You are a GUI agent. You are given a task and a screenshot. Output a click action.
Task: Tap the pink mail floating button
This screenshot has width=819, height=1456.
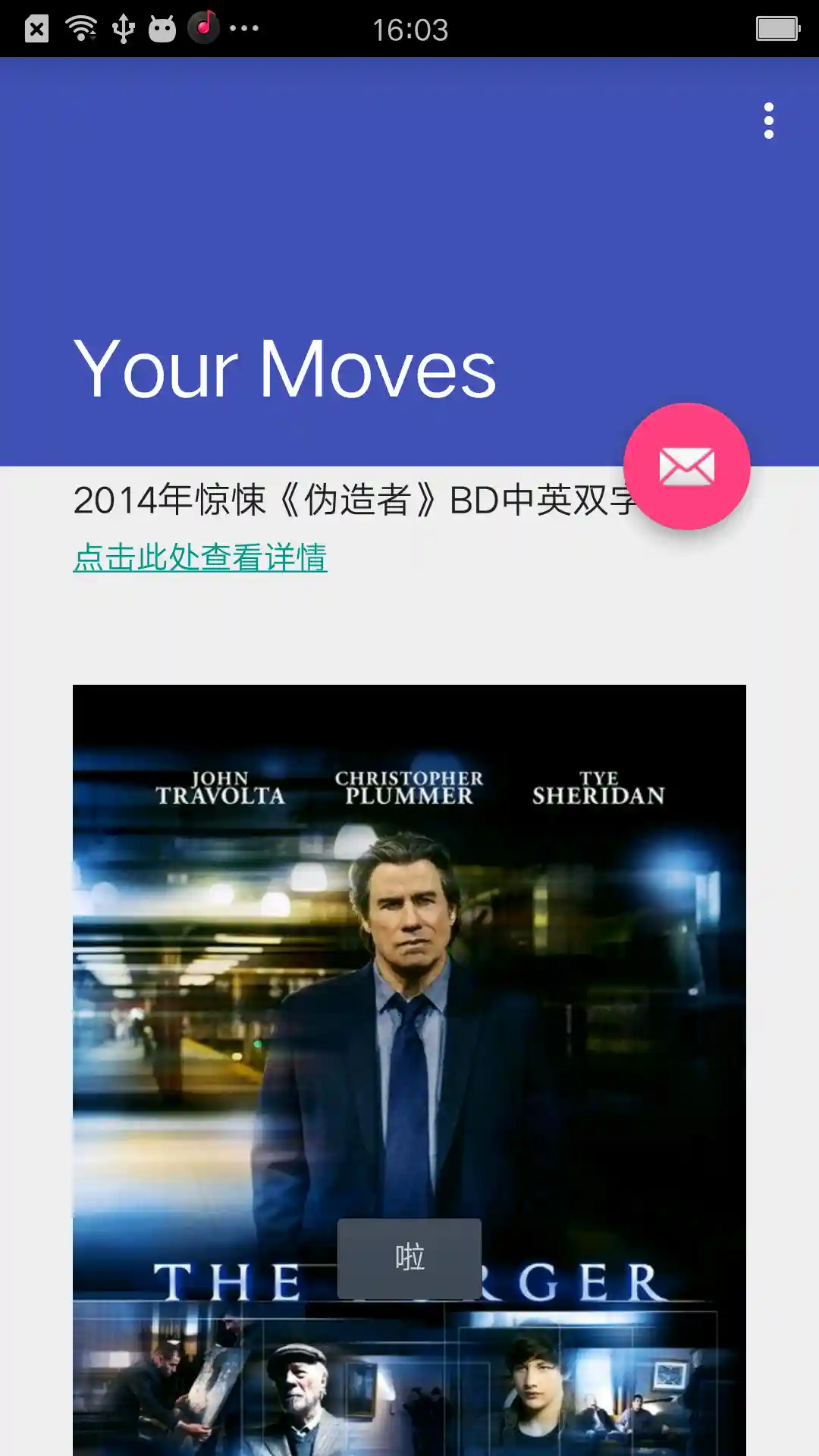click(x=686, y=466)
